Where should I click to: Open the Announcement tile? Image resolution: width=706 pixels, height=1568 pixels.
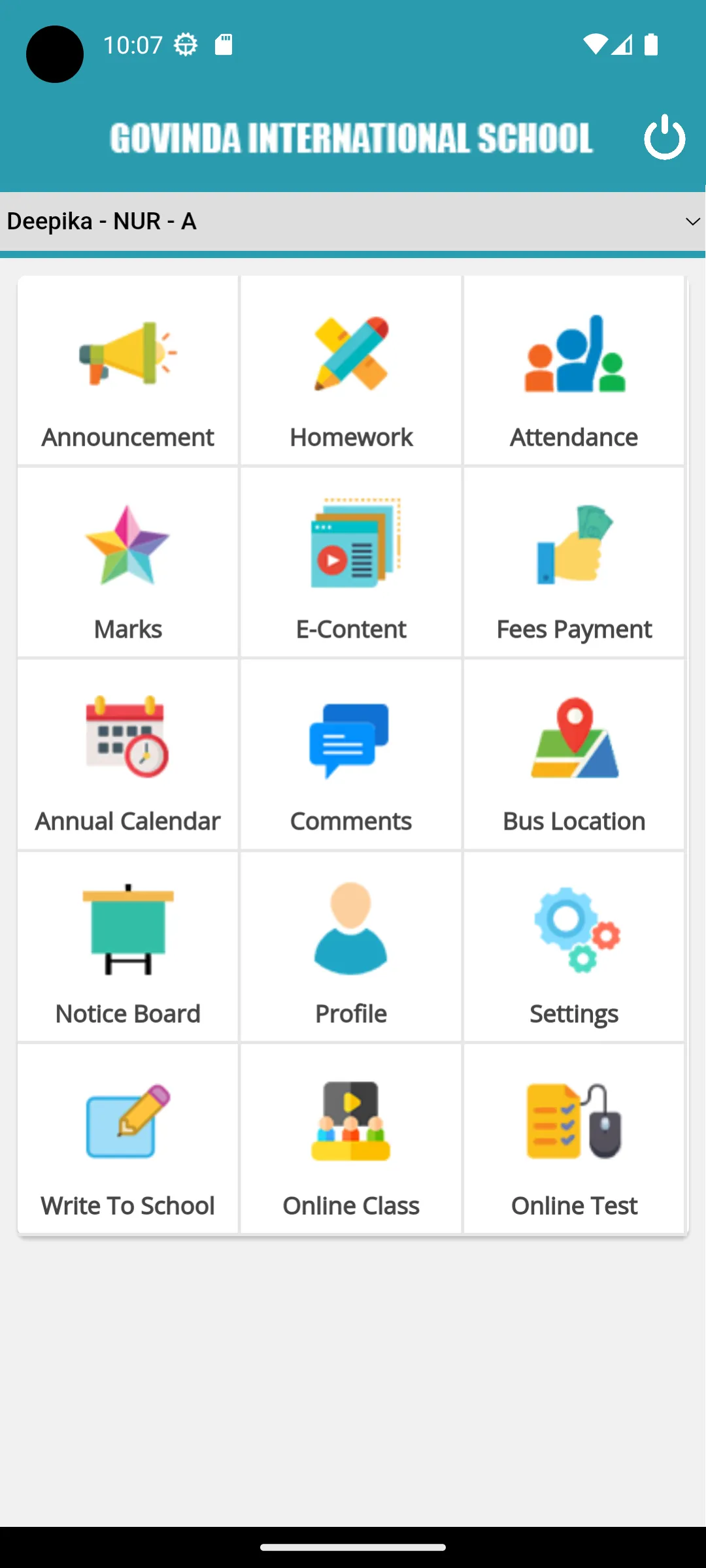click(x=128, y=370)
